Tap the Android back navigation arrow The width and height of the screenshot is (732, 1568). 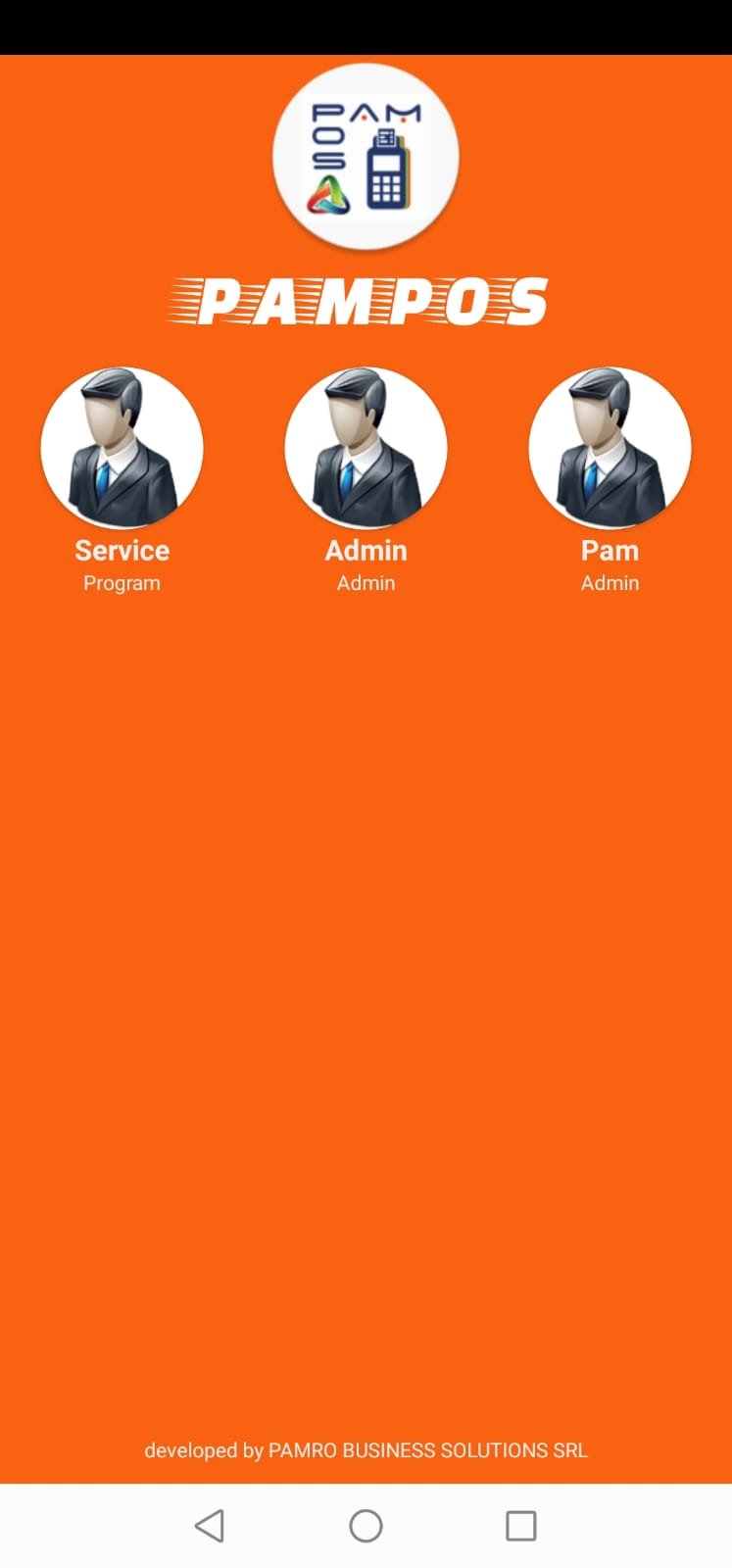[x=211, y=1525]
